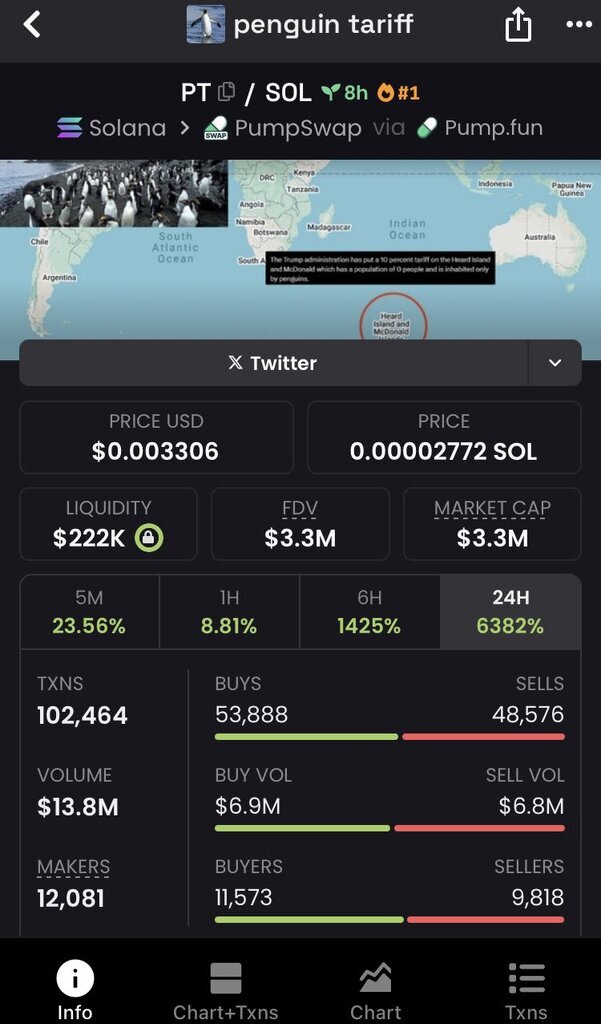Expand the links dropdown beside Twitter
This screenshot has height=1024, width=601.
[555, 362]
